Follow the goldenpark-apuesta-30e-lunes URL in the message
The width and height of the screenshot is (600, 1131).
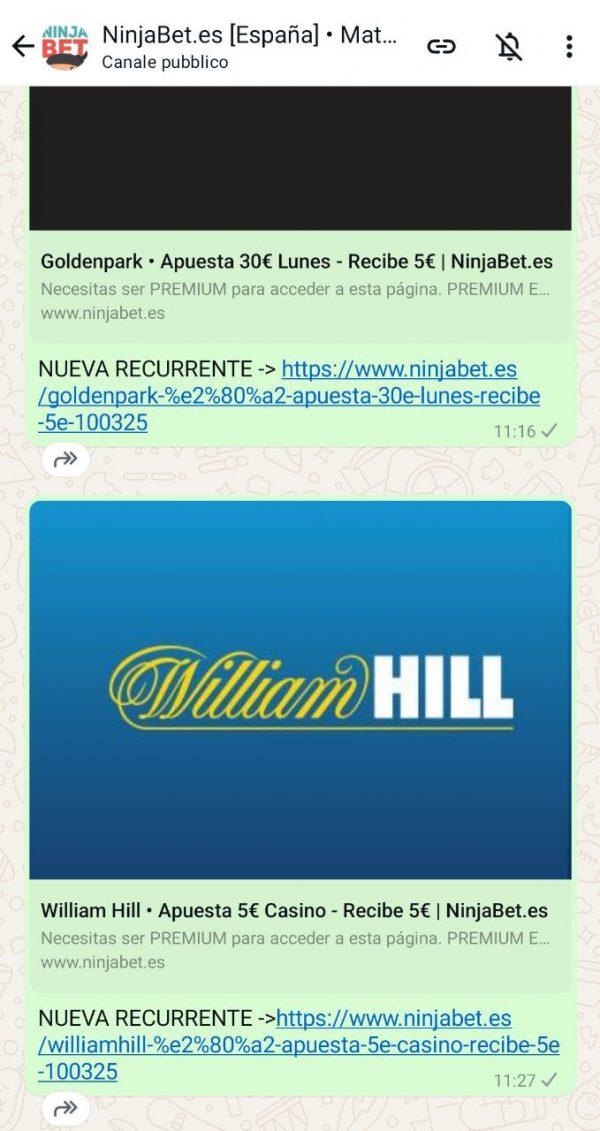tap(288, 395)
